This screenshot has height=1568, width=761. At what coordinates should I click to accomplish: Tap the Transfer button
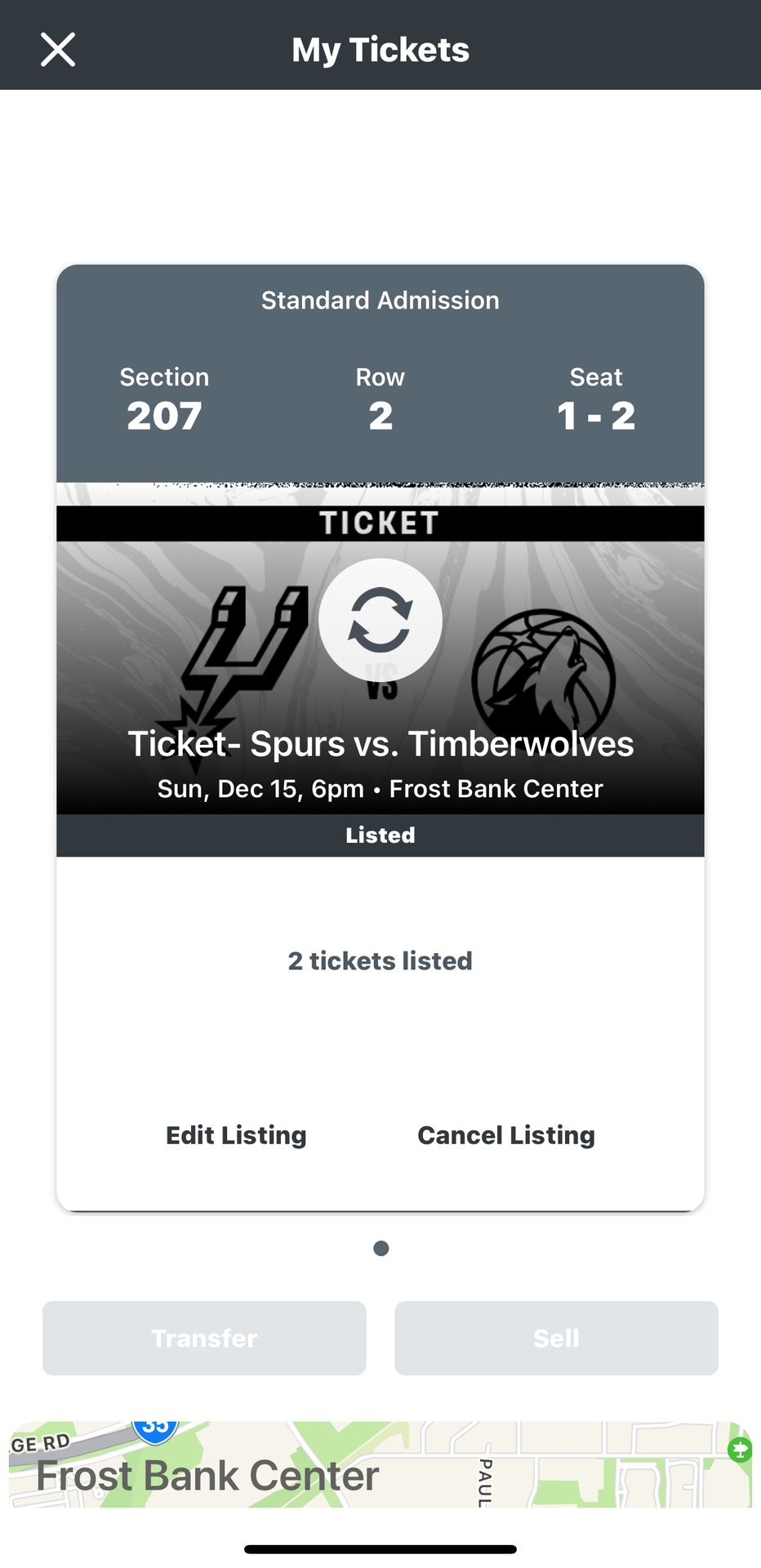204,1338
